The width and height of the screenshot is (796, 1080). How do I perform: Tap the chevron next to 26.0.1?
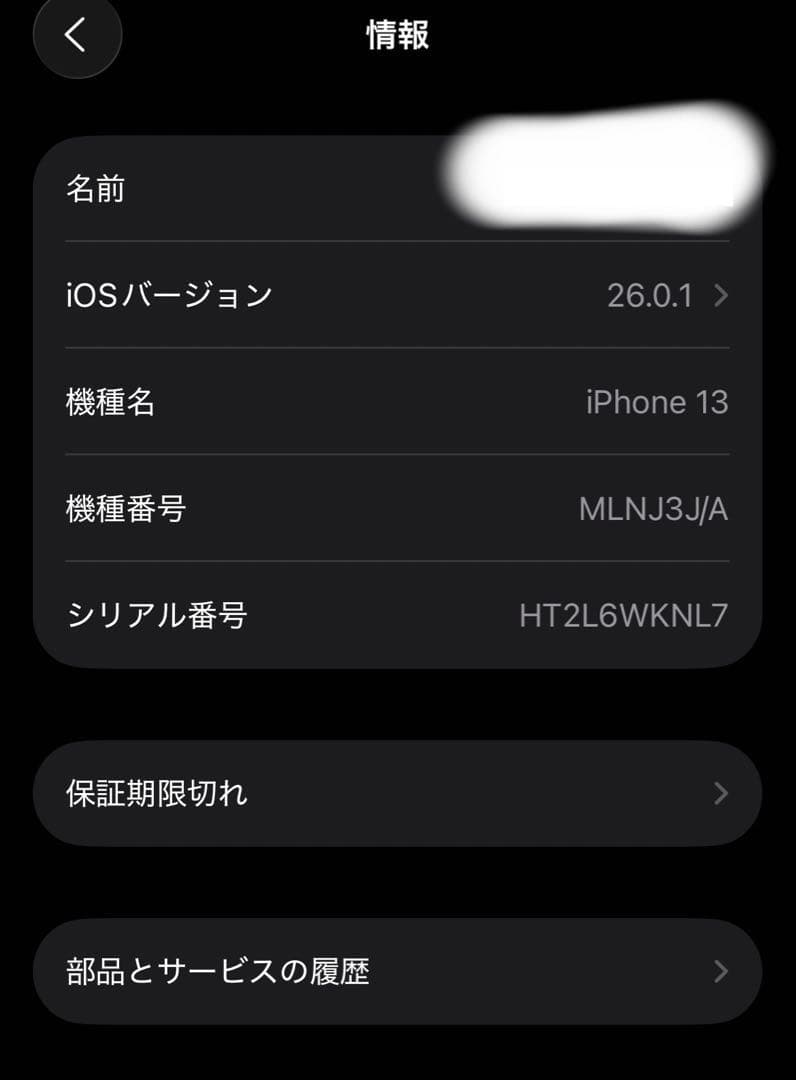tap(719, 295)
